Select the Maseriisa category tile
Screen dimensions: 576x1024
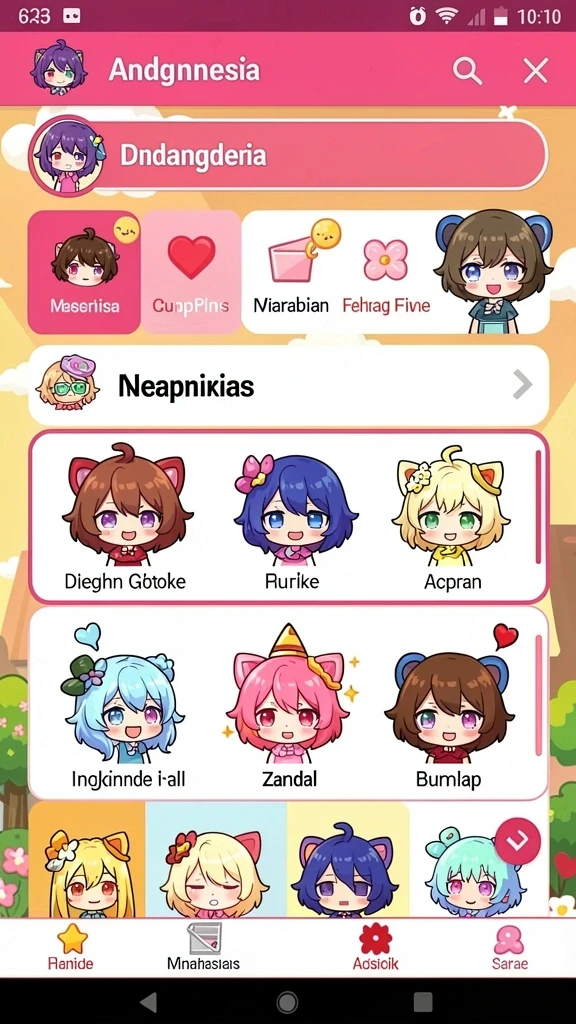tap(84, 272)
